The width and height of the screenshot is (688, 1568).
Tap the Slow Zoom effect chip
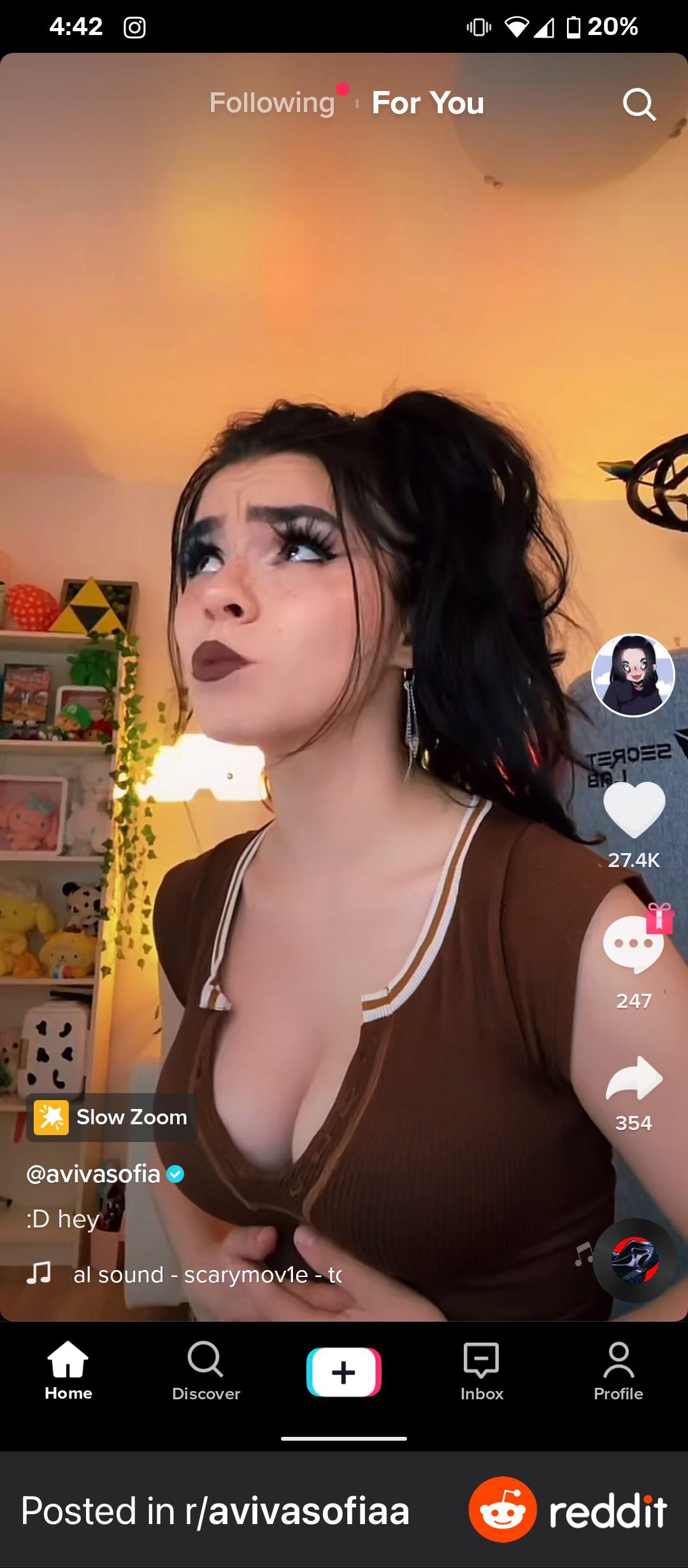click(112, 1117)
